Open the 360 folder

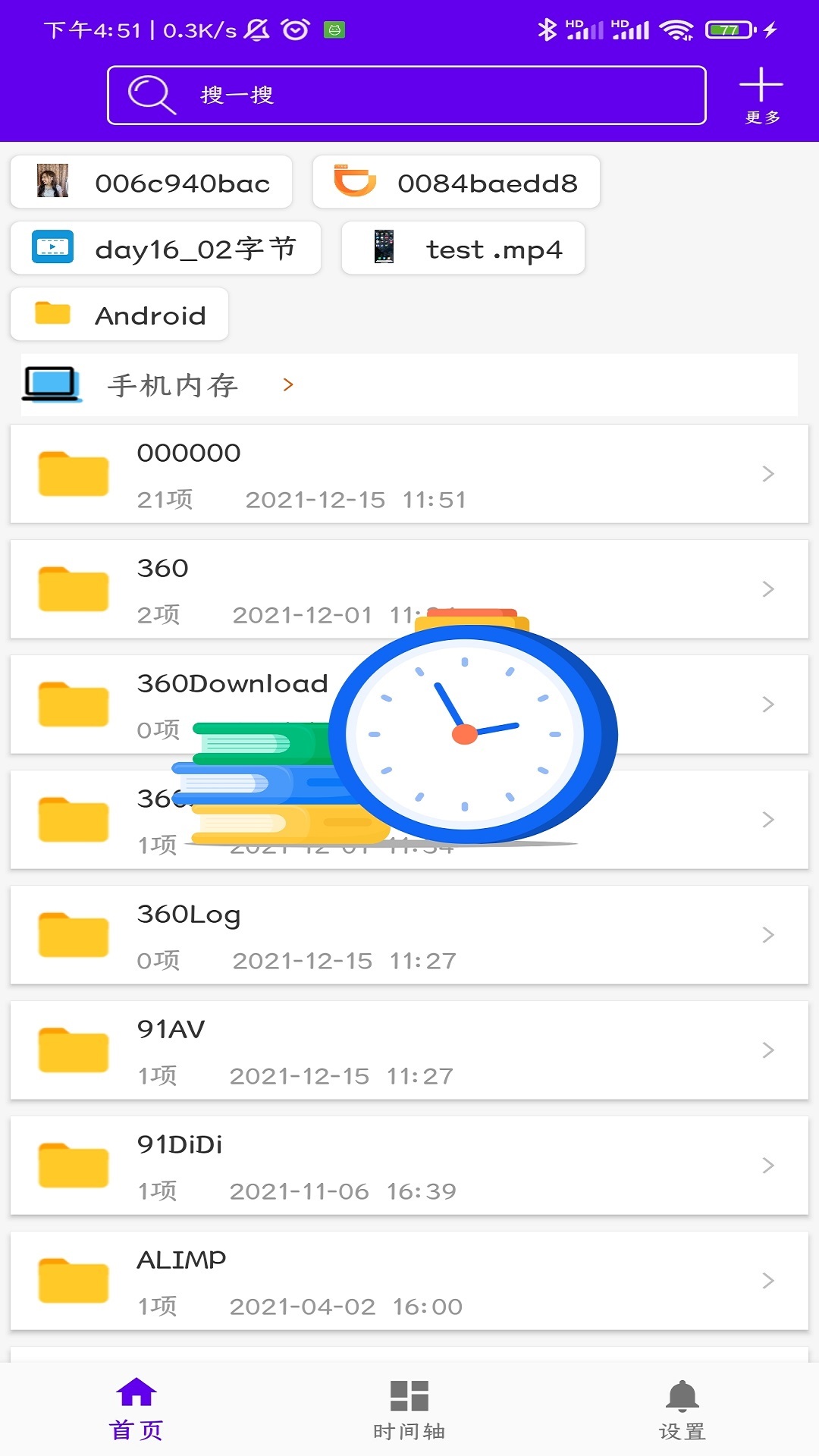click(227, 588)
